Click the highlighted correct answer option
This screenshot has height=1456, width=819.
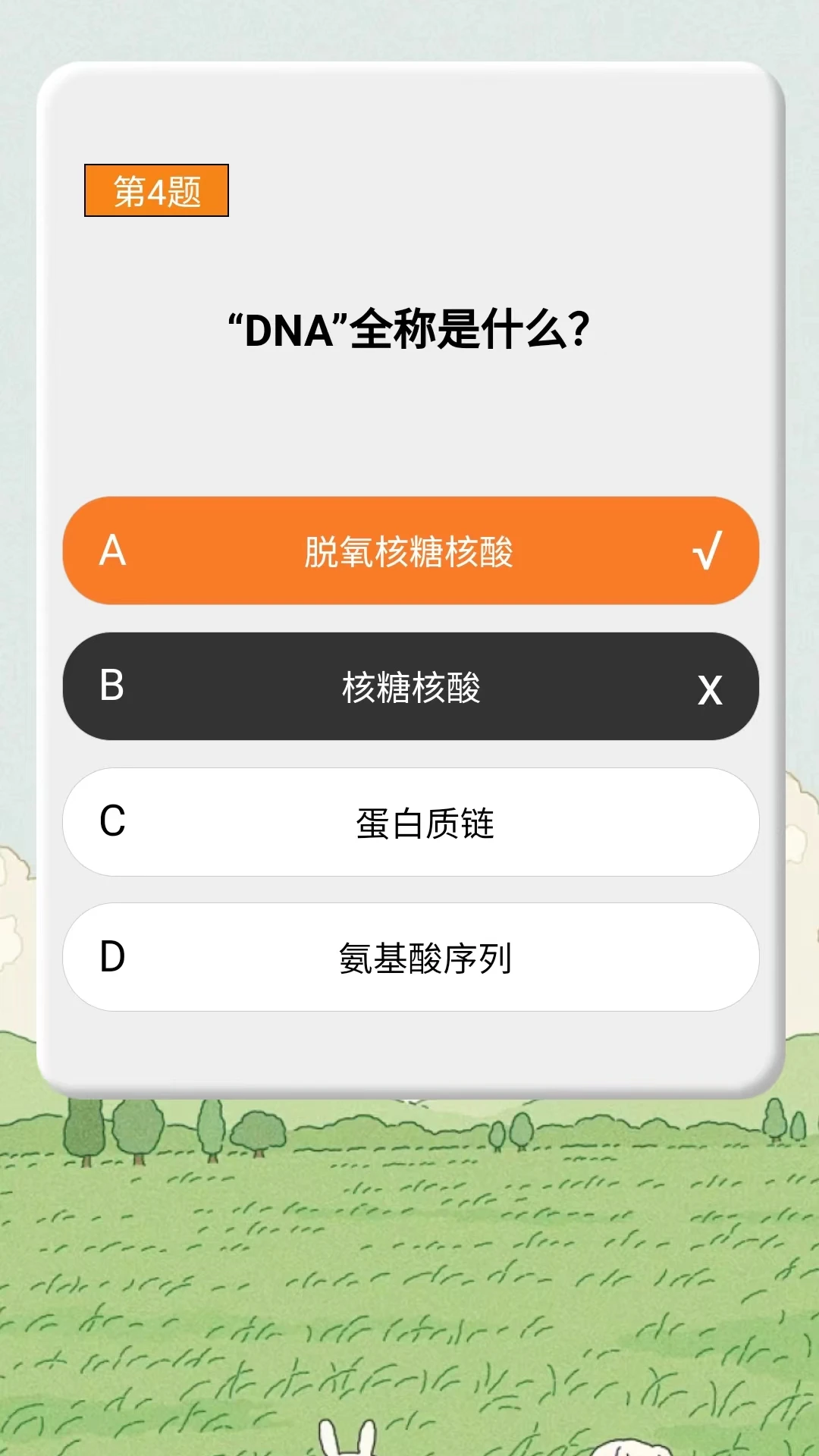point(409,553)
